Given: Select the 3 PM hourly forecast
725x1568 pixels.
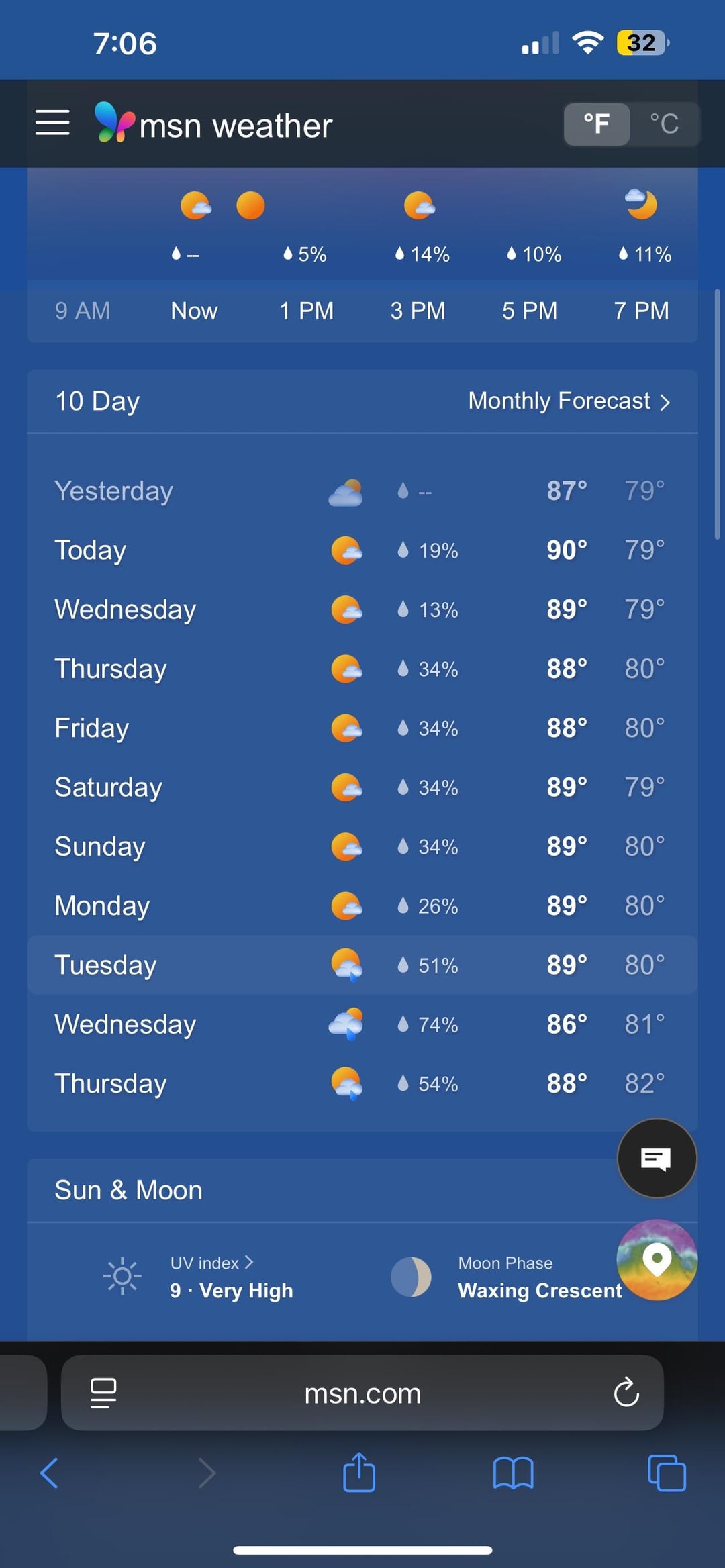Looking at the screenshot, I should [x=418, y=311].
